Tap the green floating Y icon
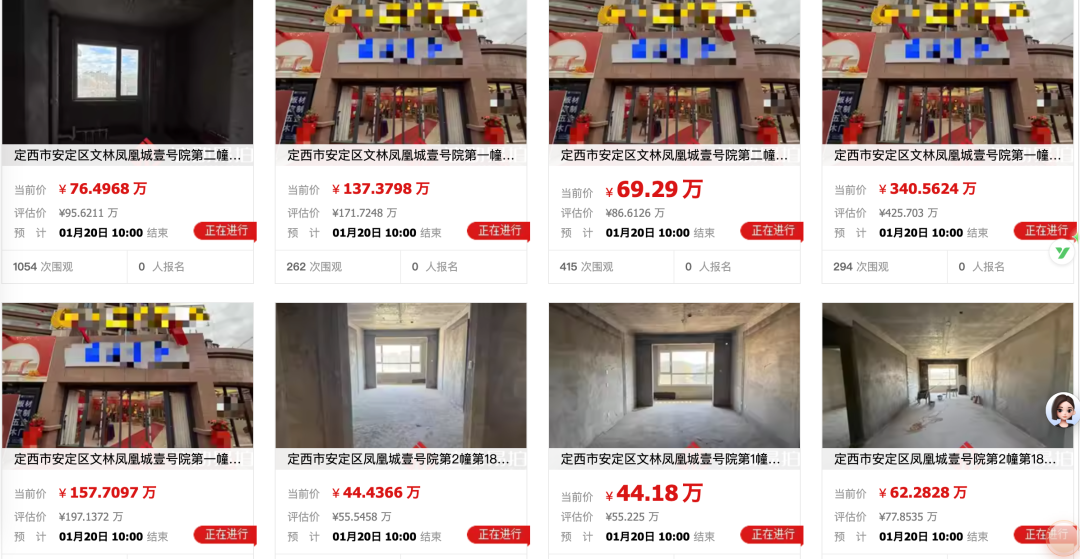The image size is (1080, 559). (1062, 252)
